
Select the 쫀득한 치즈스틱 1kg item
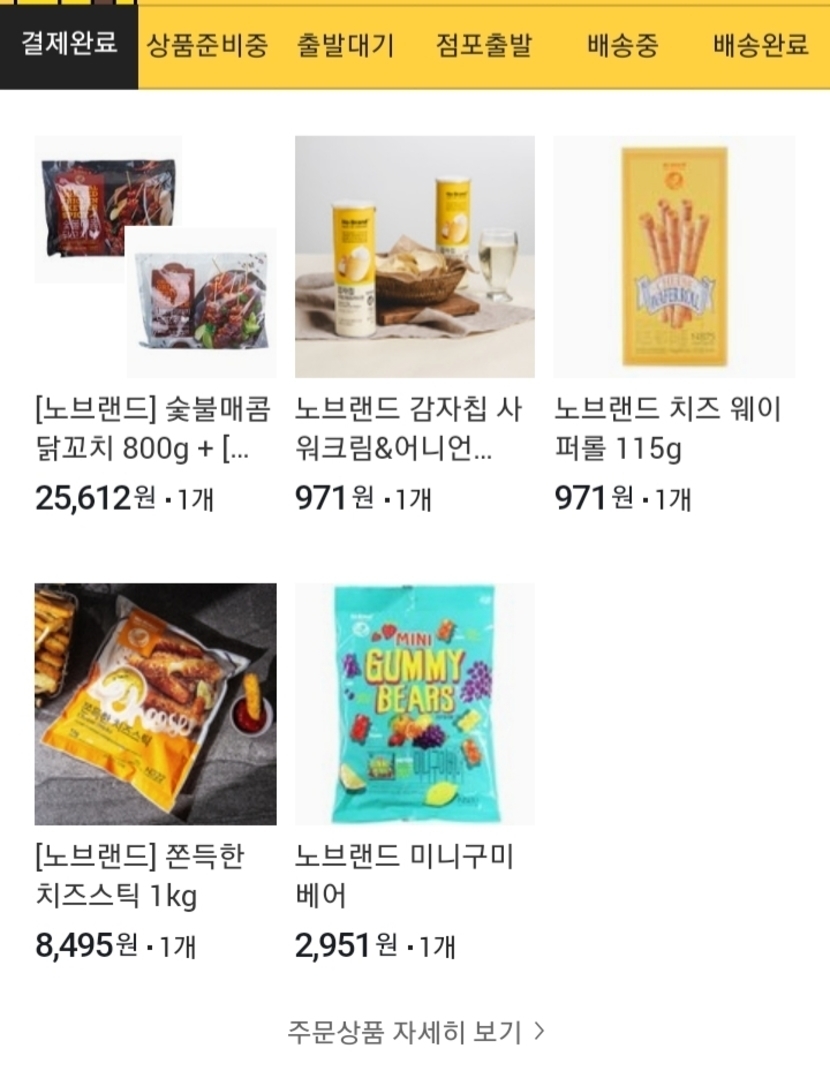coord(155,704)
